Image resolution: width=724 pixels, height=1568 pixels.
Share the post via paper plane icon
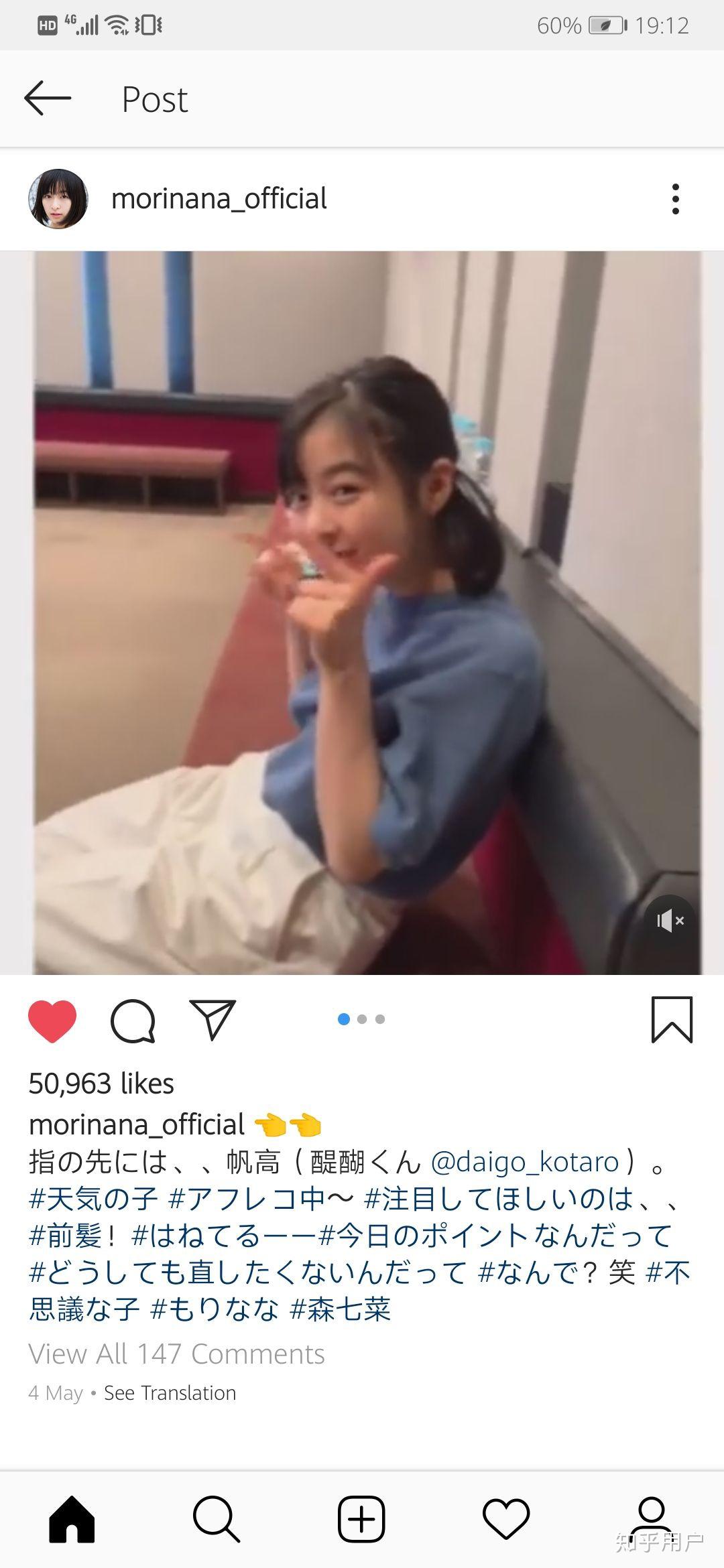pyautogui.click(x=213, y=1021)
